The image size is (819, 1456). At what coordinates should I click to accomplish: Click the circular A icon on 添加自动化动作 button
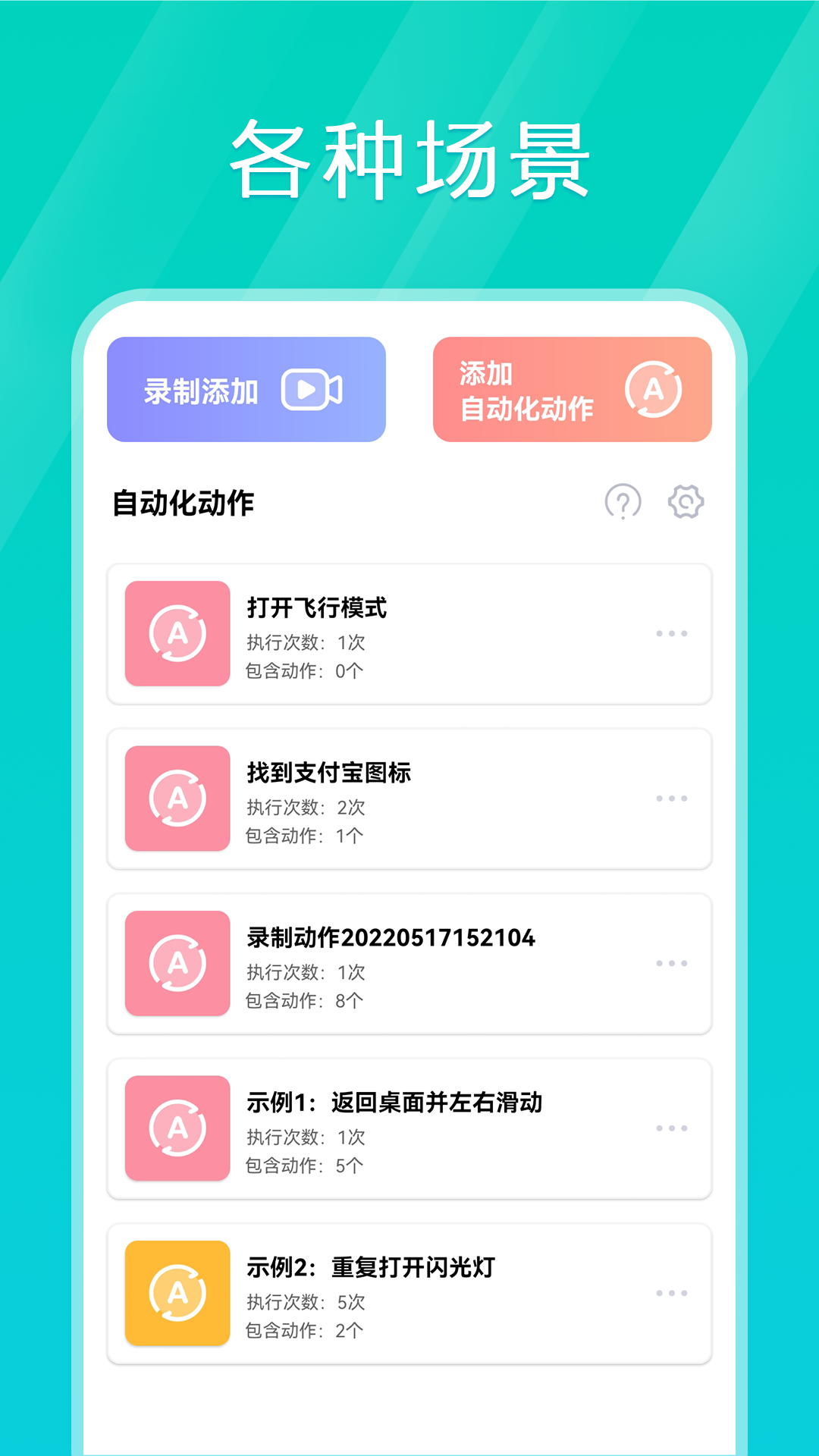(x=654, y=389)
